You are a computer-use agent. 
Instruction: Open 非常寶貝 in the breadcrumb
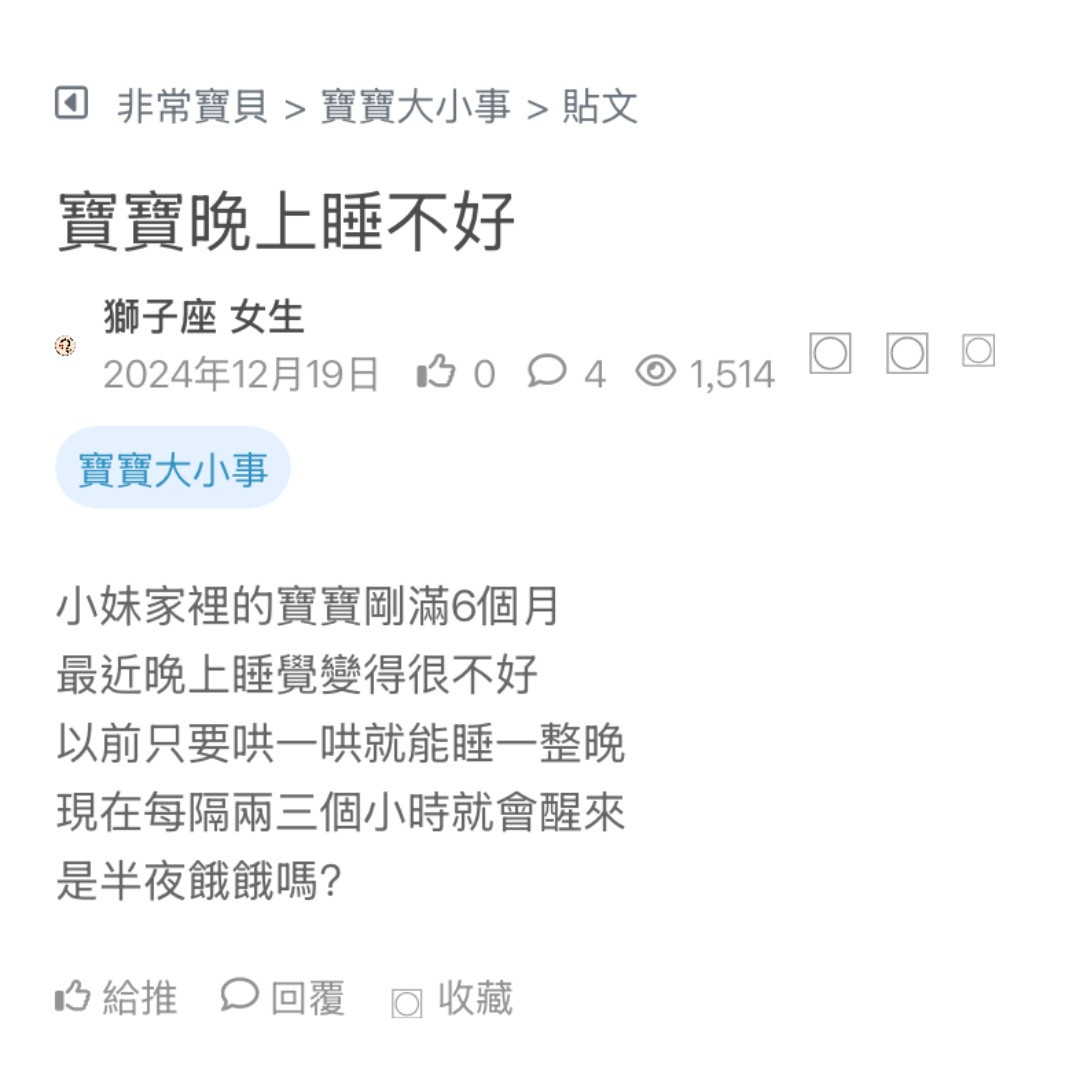click(192, 106)
